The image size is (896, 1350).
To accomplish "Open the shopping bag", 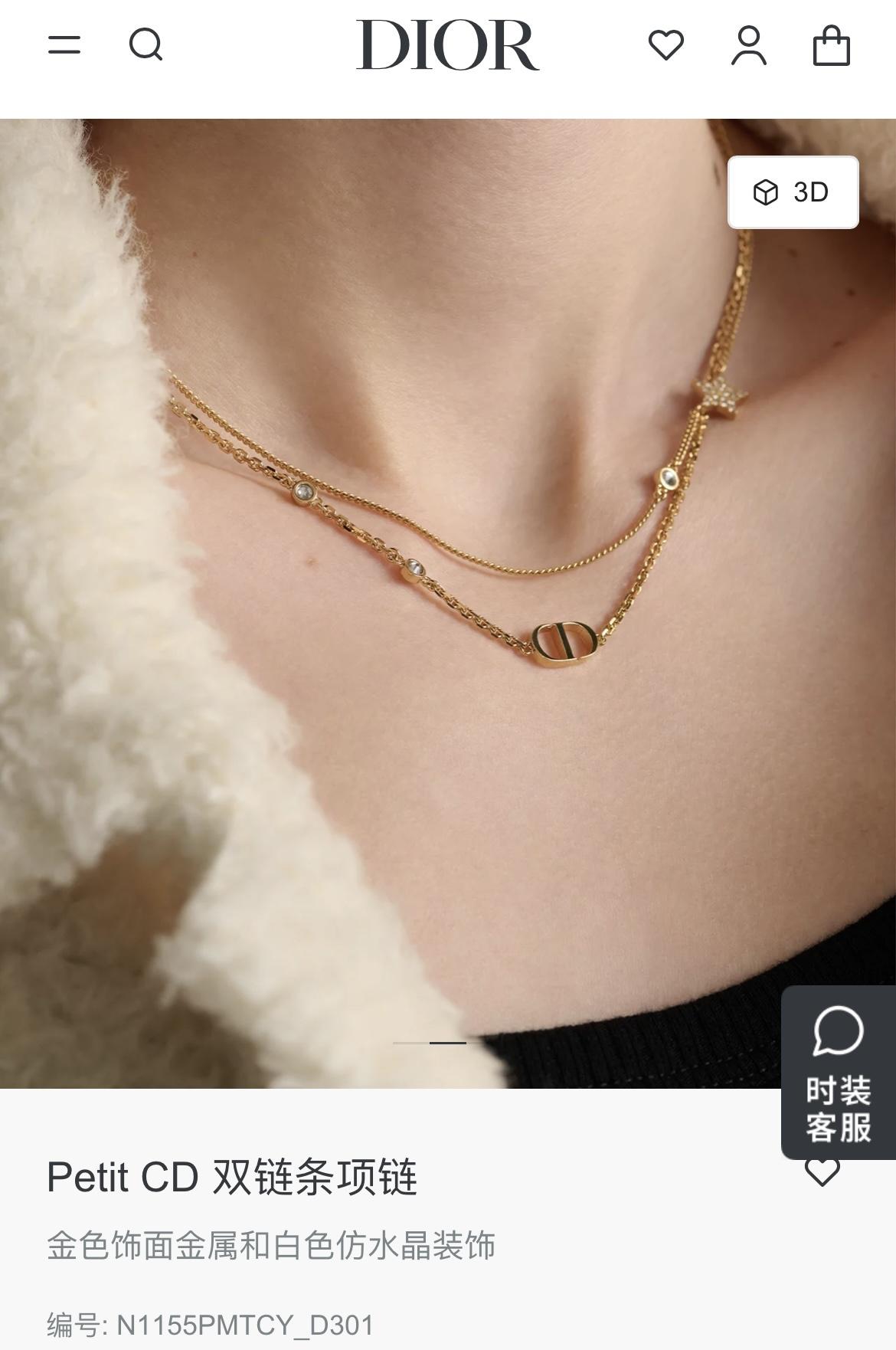I will click(x=831, y=45).
